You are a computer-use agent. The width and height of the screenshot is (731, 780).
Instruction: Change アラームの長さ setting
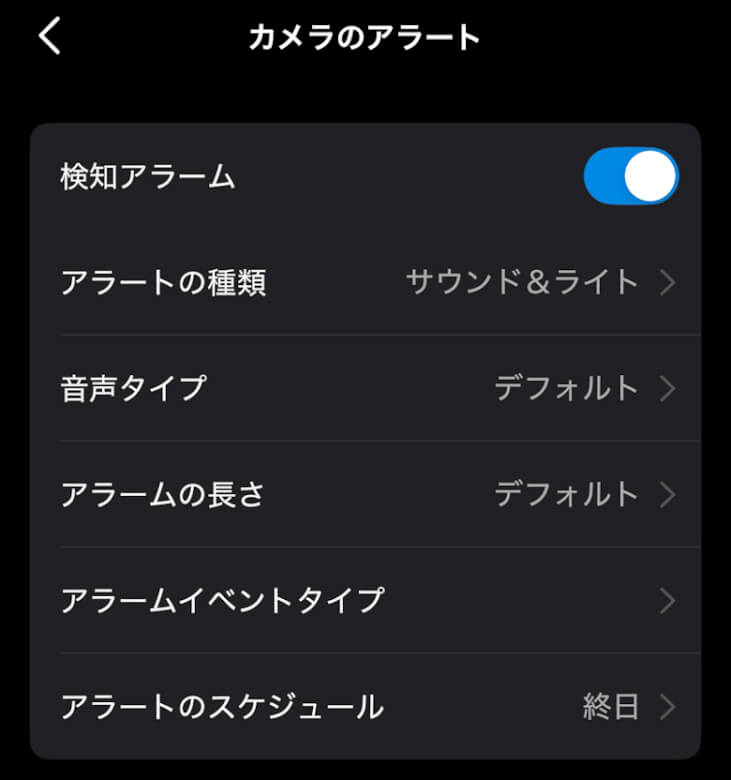click(x=367, y=494)
